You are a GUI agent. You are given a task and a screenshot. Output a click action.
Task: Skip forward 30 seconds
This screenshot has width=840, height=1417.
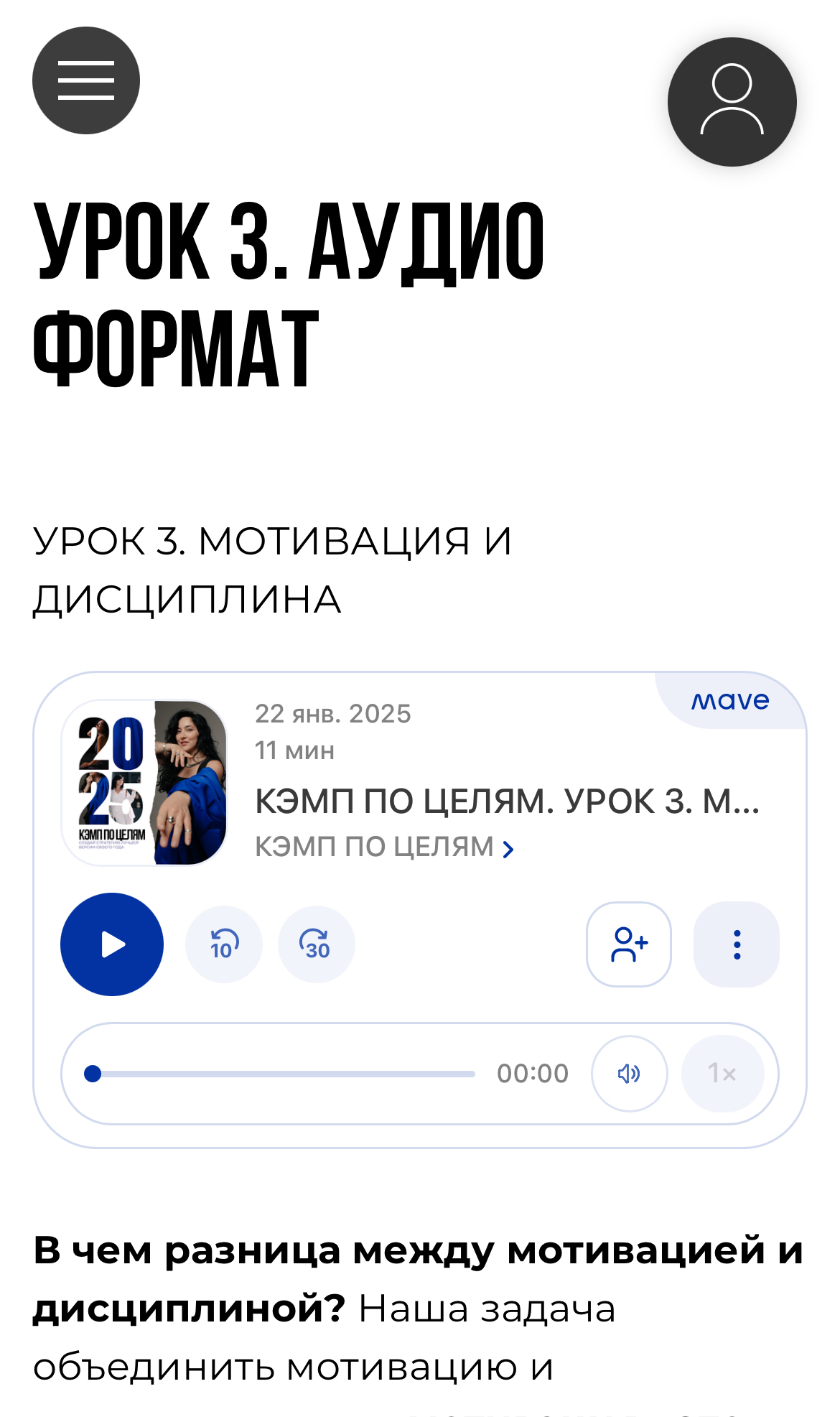(x=317, y=944)
